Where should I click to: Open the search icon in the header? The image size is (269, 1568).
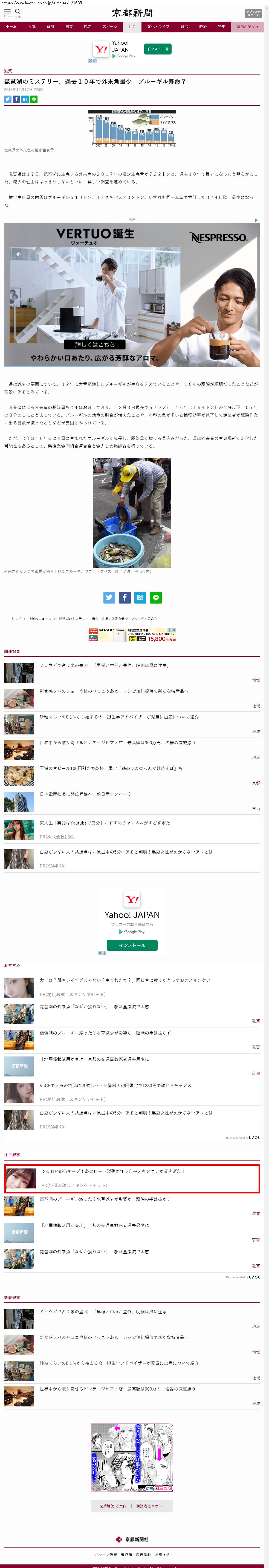18,12
